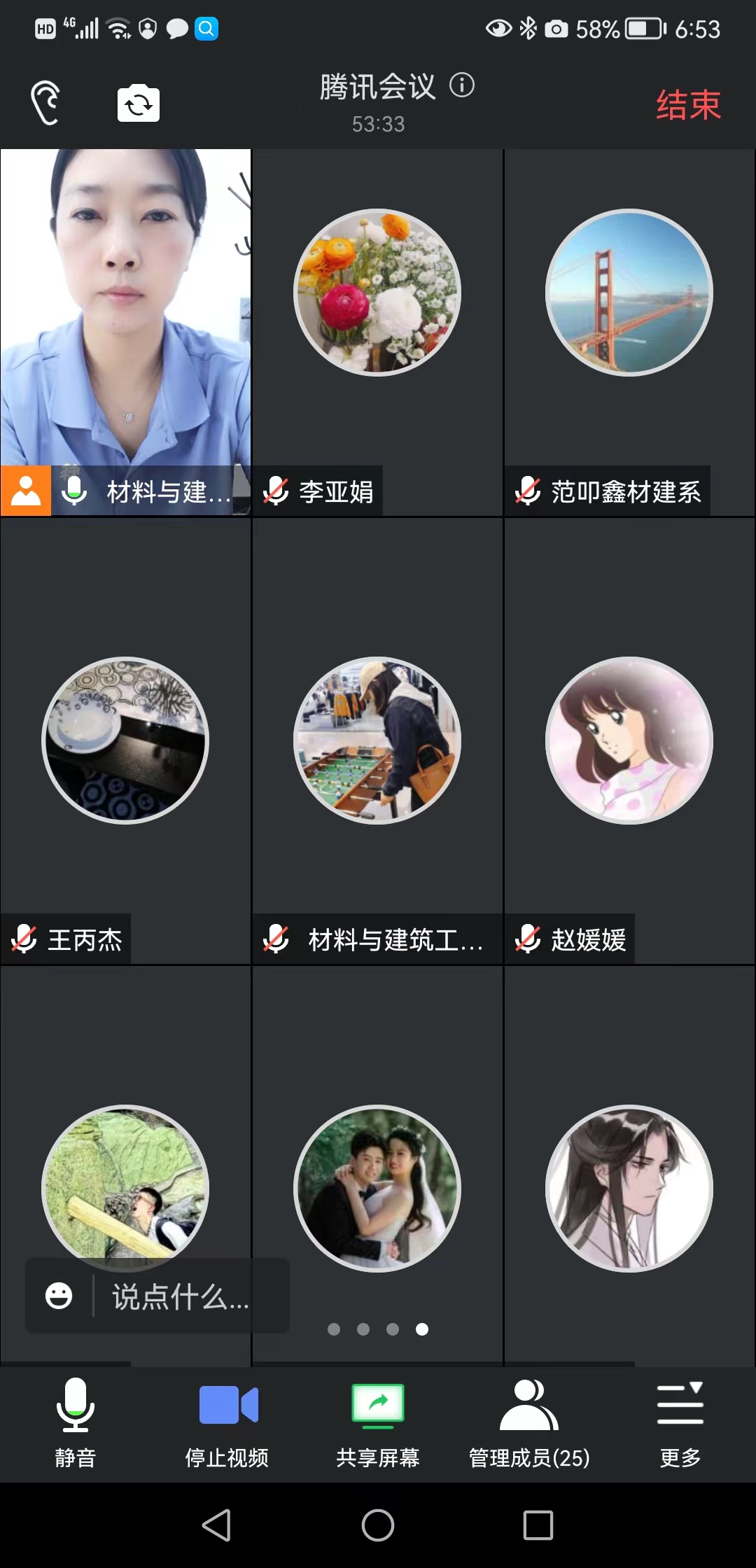Select 王丙杰's participant tile
This screenshot has width=756, height=1568.
126,741
